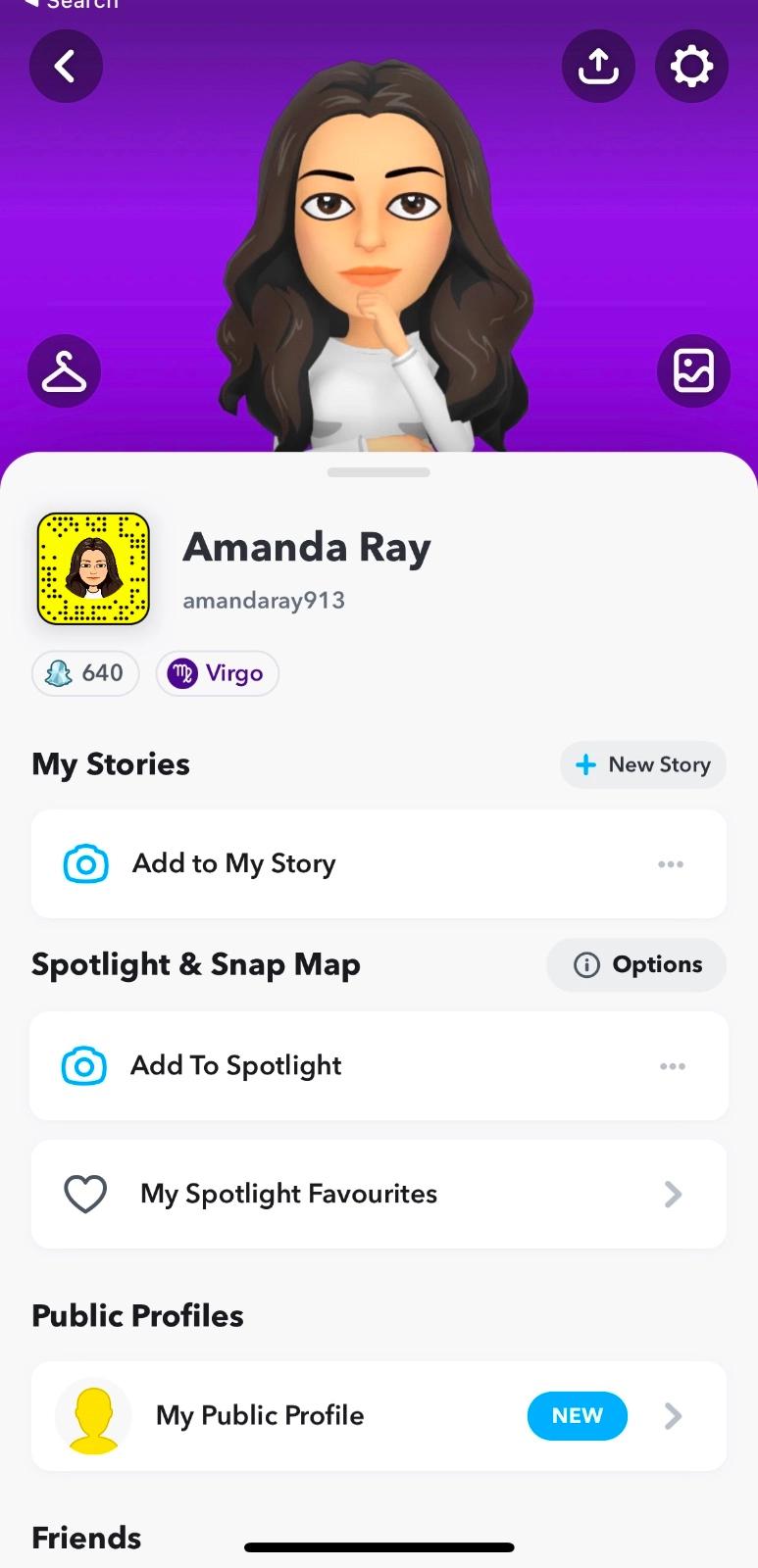View the 640 Snap score chip
This screenshot has height=1568, width=758.
click(x=85, y=673)
